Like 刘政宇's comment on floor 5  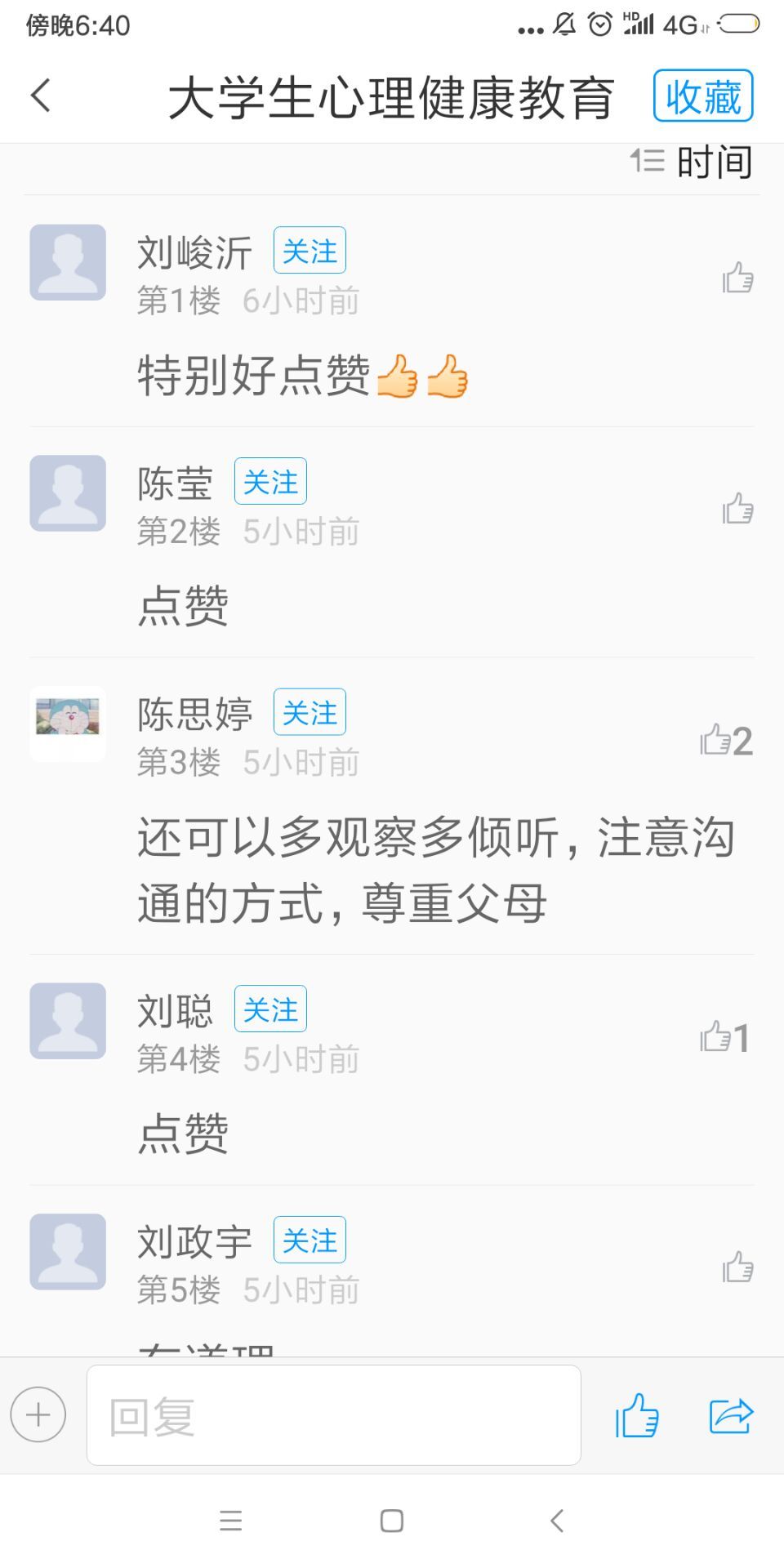point(737,1267)
